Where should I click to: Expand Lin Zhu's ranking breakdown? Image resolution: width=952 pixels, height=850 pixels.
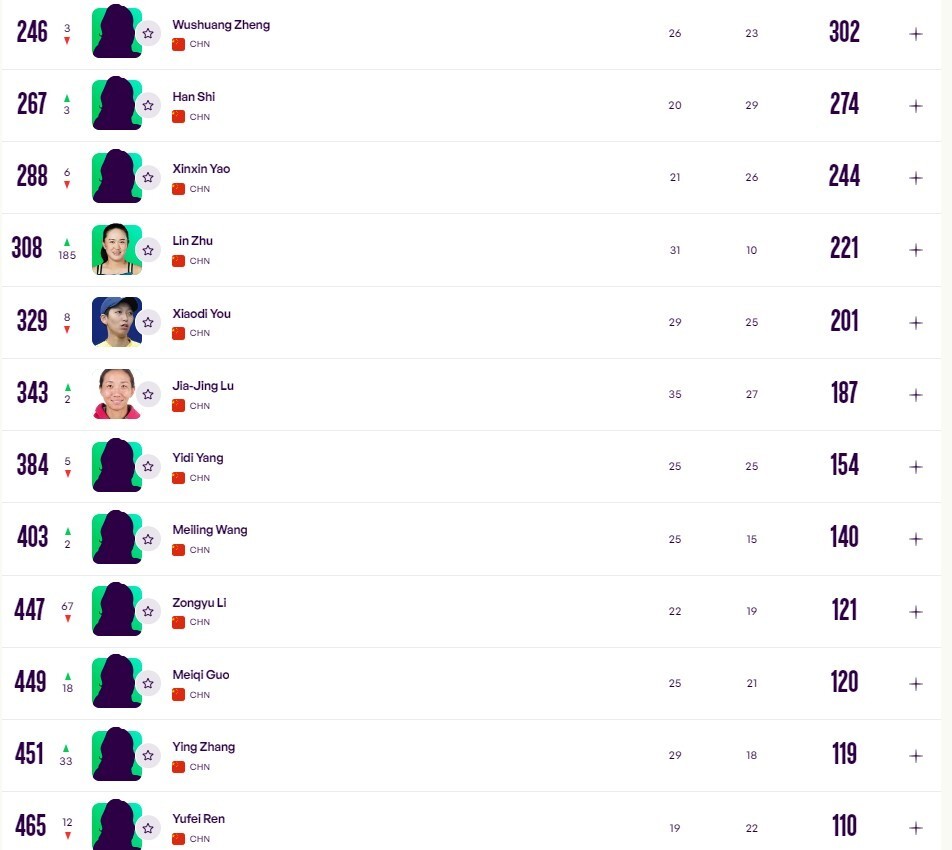[x=915, y=250]
